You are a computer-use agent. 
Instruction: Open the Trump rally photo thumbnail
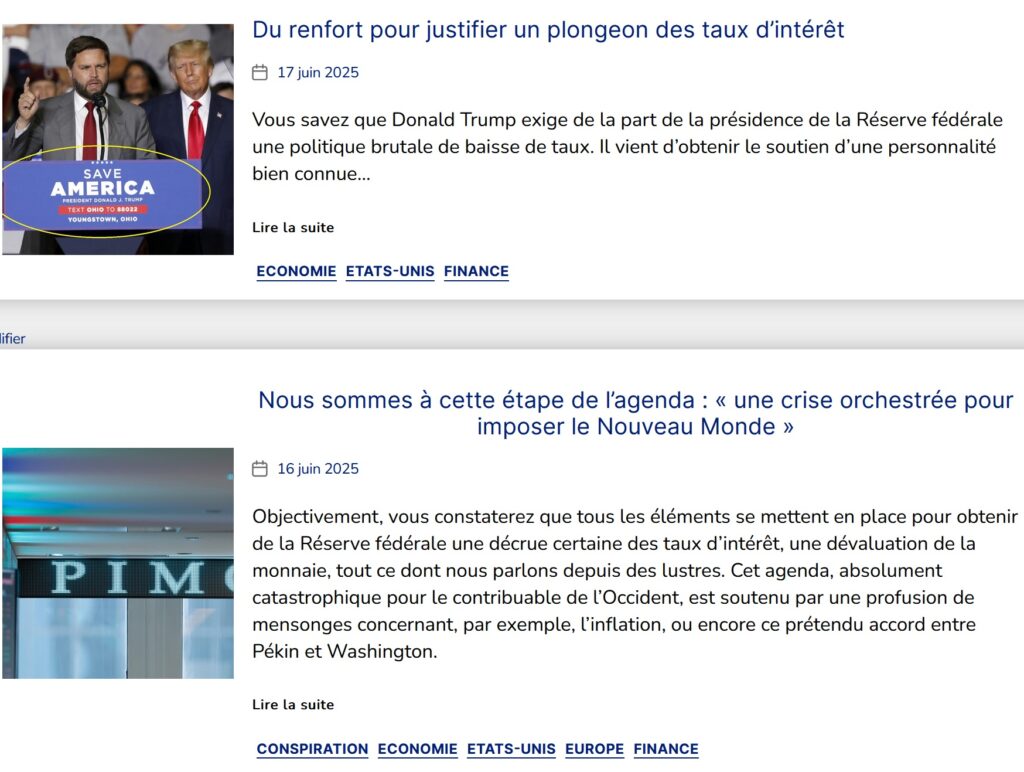[x=118, y=139]
